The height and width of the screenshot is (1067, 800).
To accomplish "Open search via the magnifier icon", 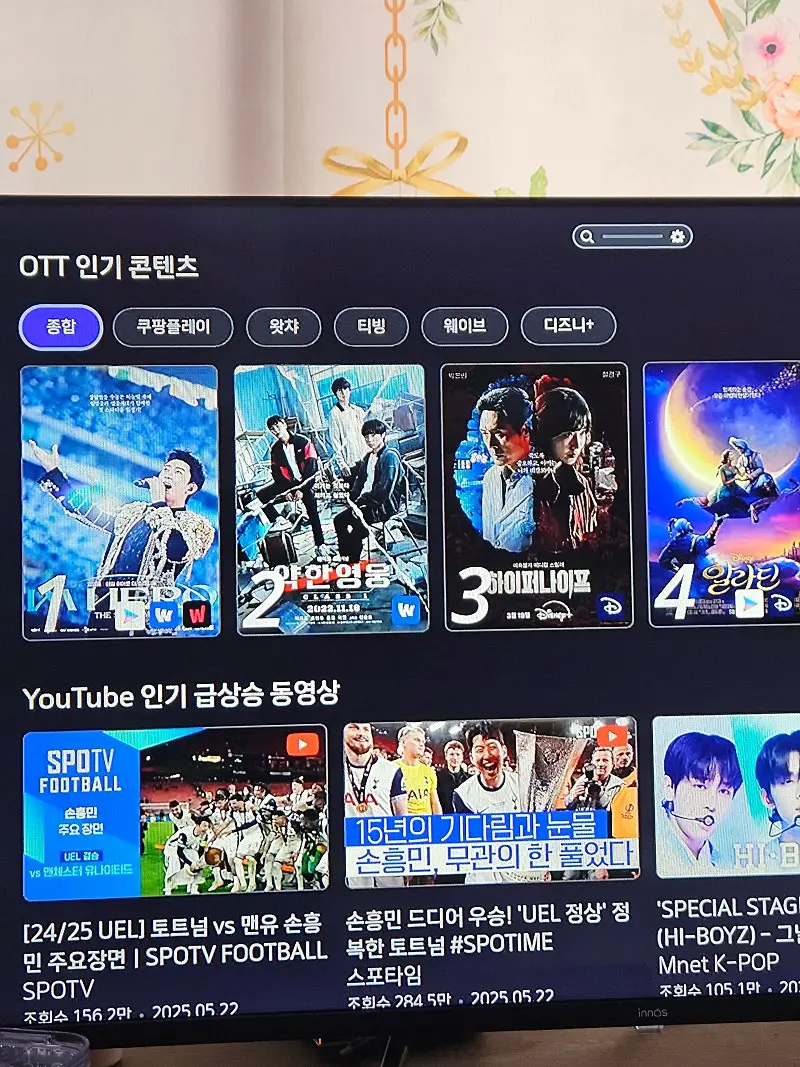I will (x=588, y=237).
